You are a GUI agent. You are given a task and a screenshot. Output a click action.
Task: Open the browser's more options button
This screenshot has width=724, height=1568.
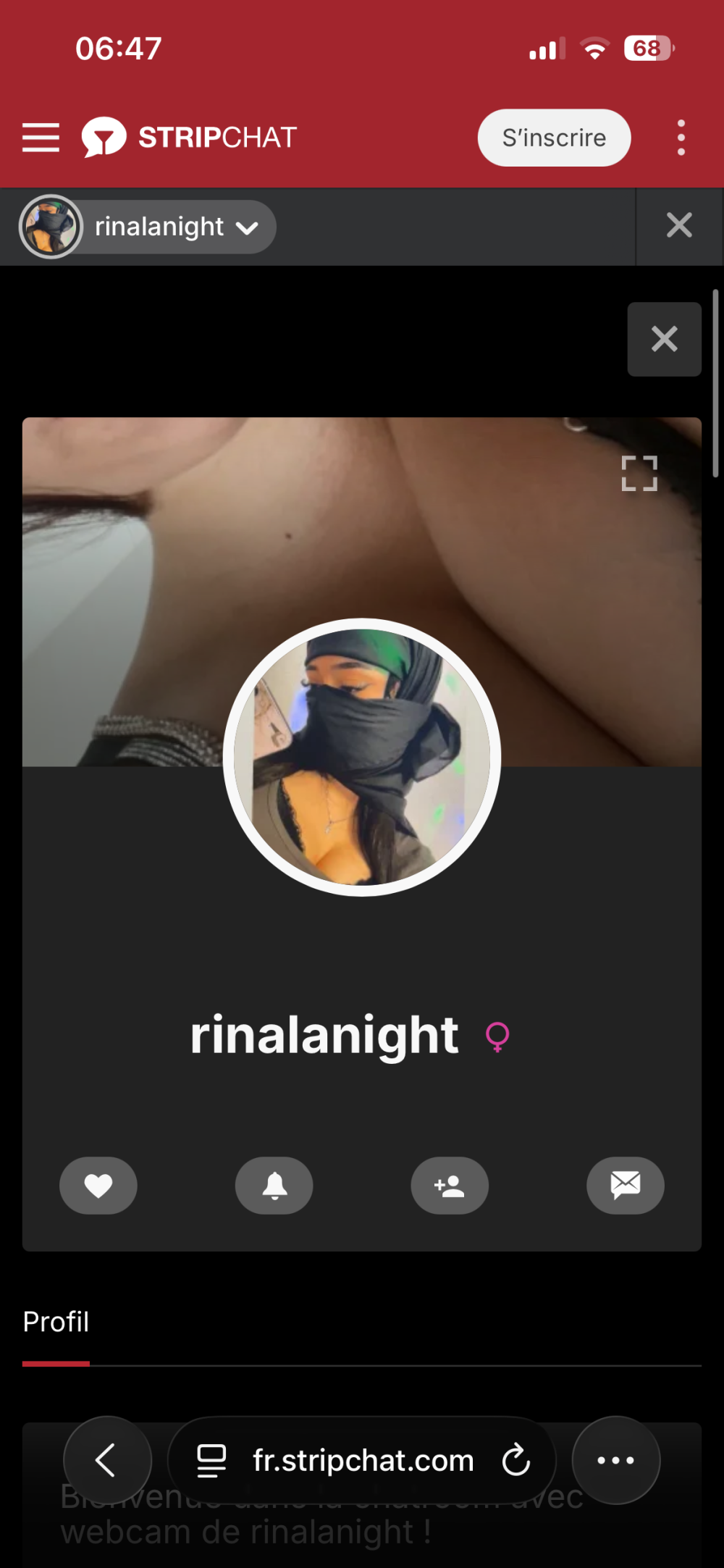coord(615,1460)
